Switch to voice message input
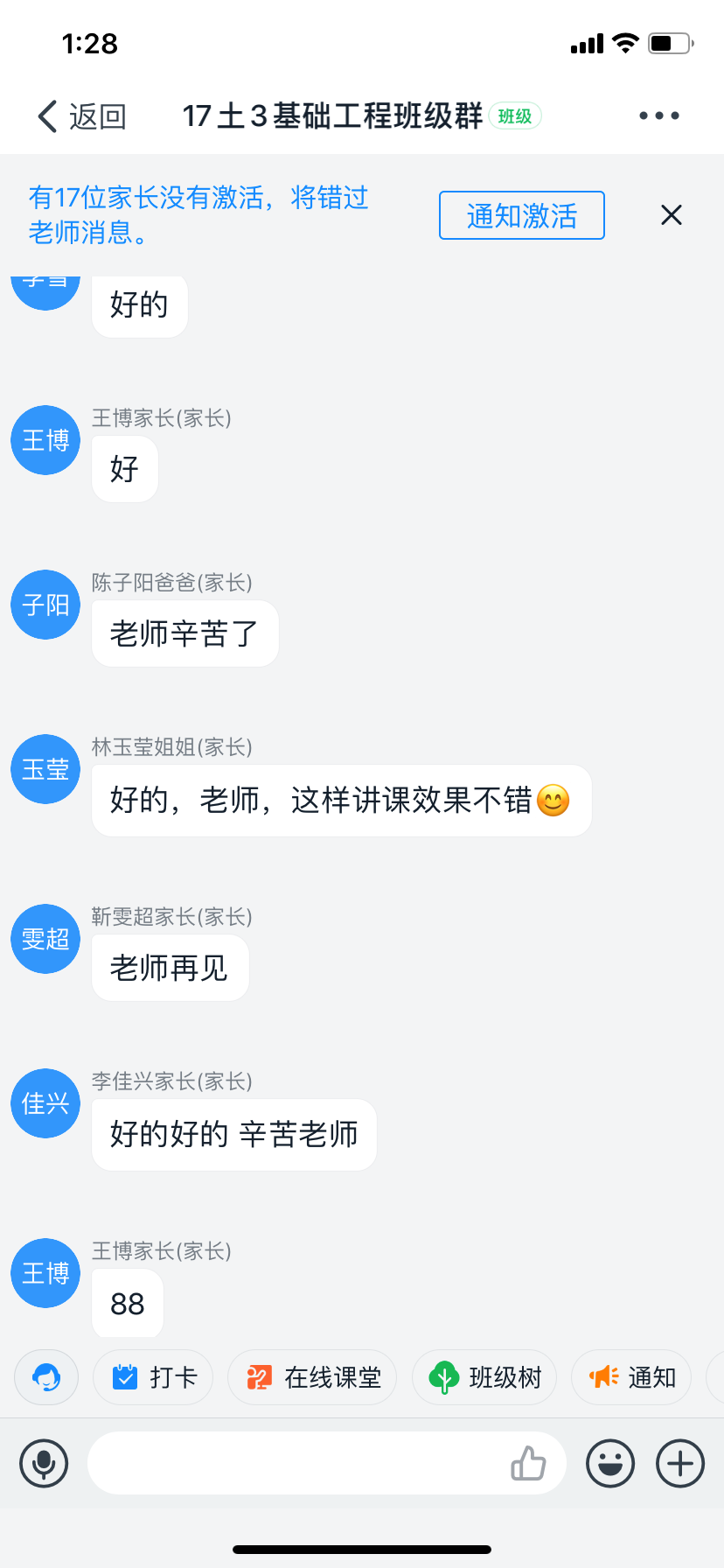Viewport: 724px width, 1568px height. click(x=44, y=1463)
